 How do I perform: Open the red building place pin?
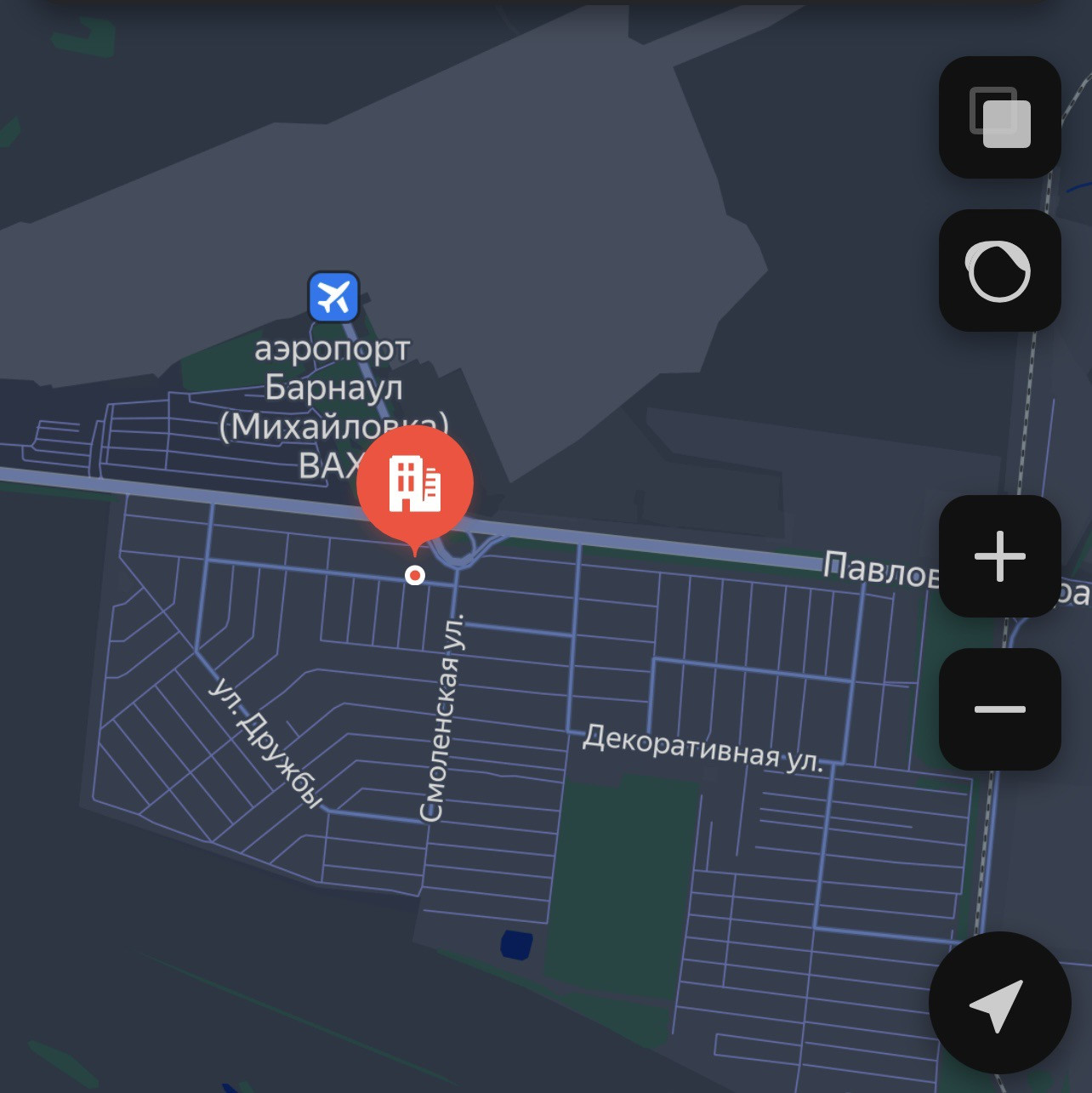pos(415,485)
